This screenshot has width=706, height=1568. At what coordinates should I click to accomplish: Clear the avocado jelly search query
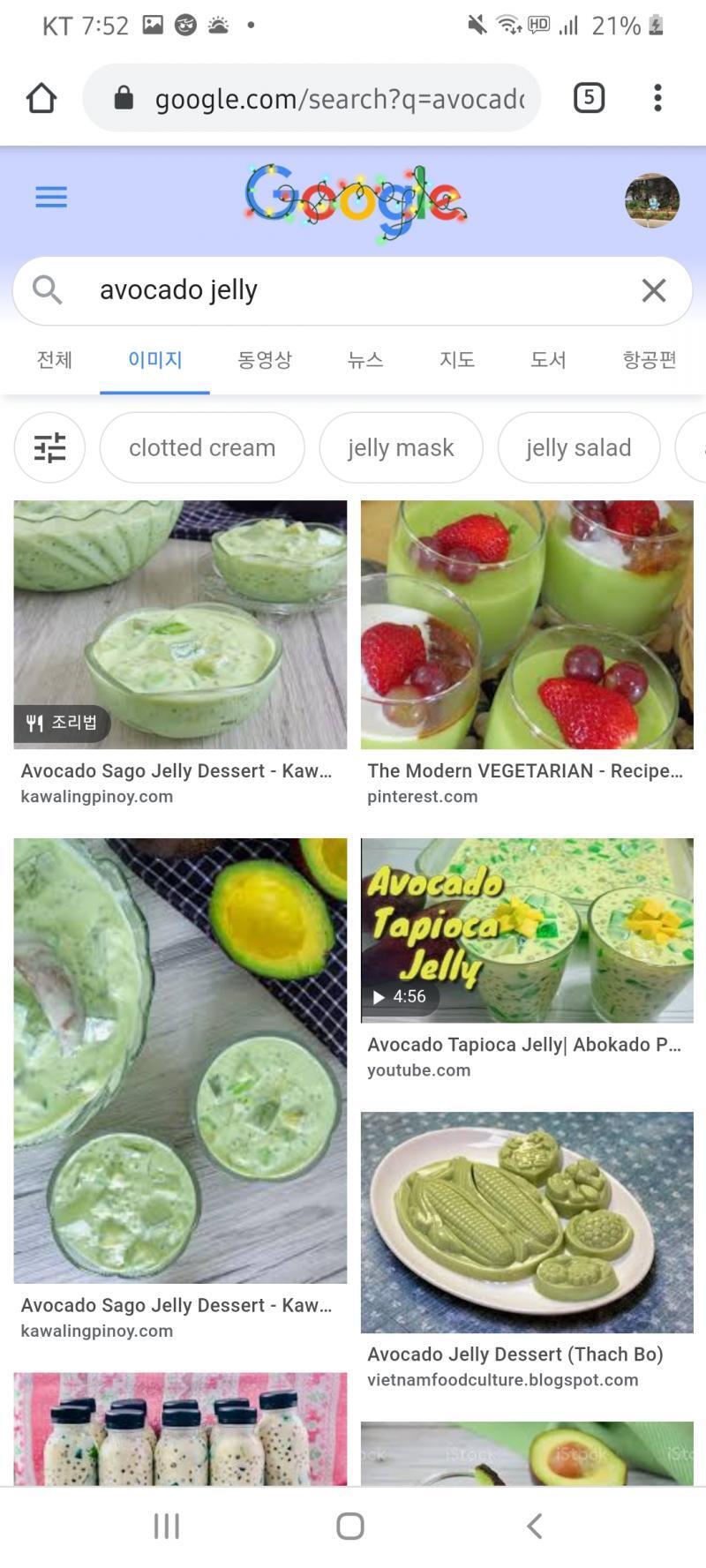654,290
